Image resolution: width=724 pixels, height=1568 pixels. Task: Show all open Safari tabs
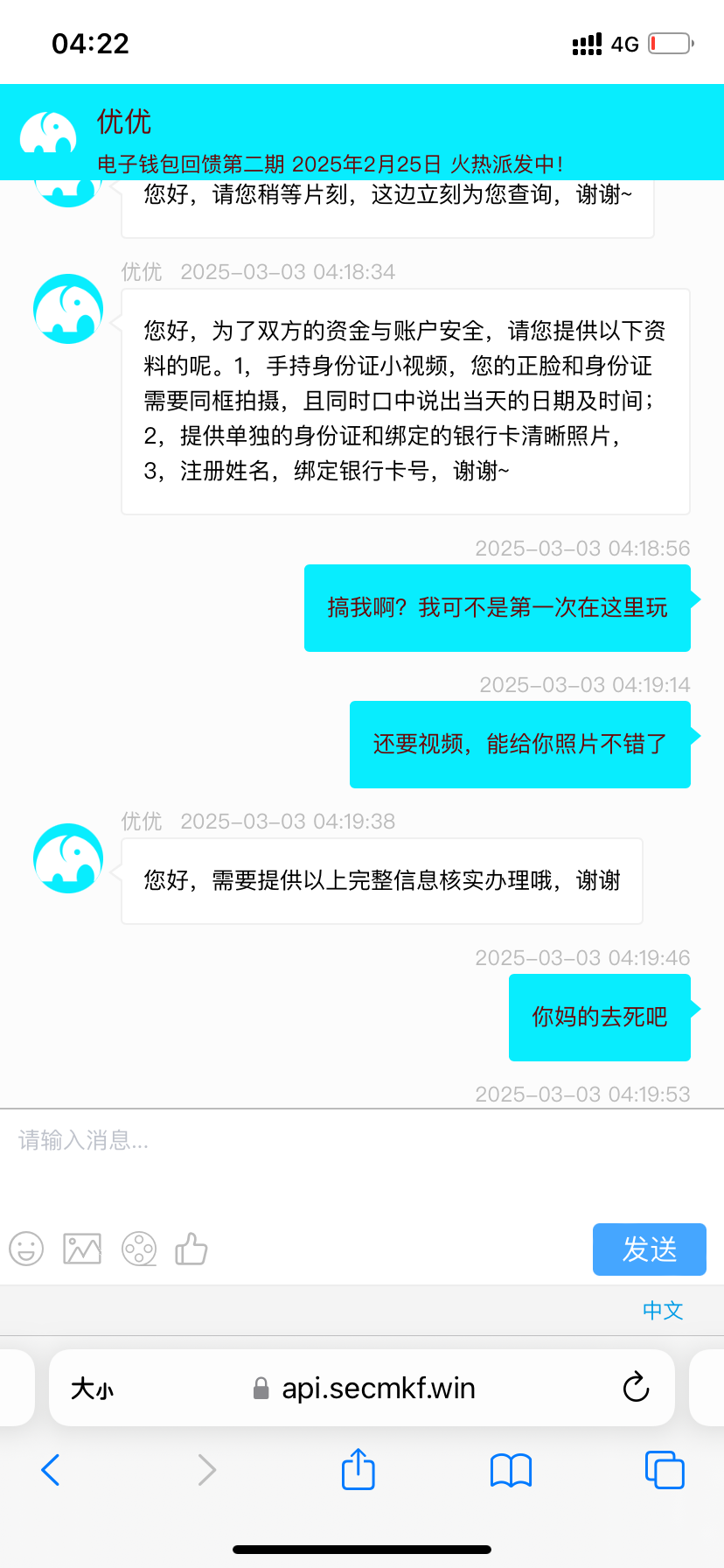[x=664, y=1470]
